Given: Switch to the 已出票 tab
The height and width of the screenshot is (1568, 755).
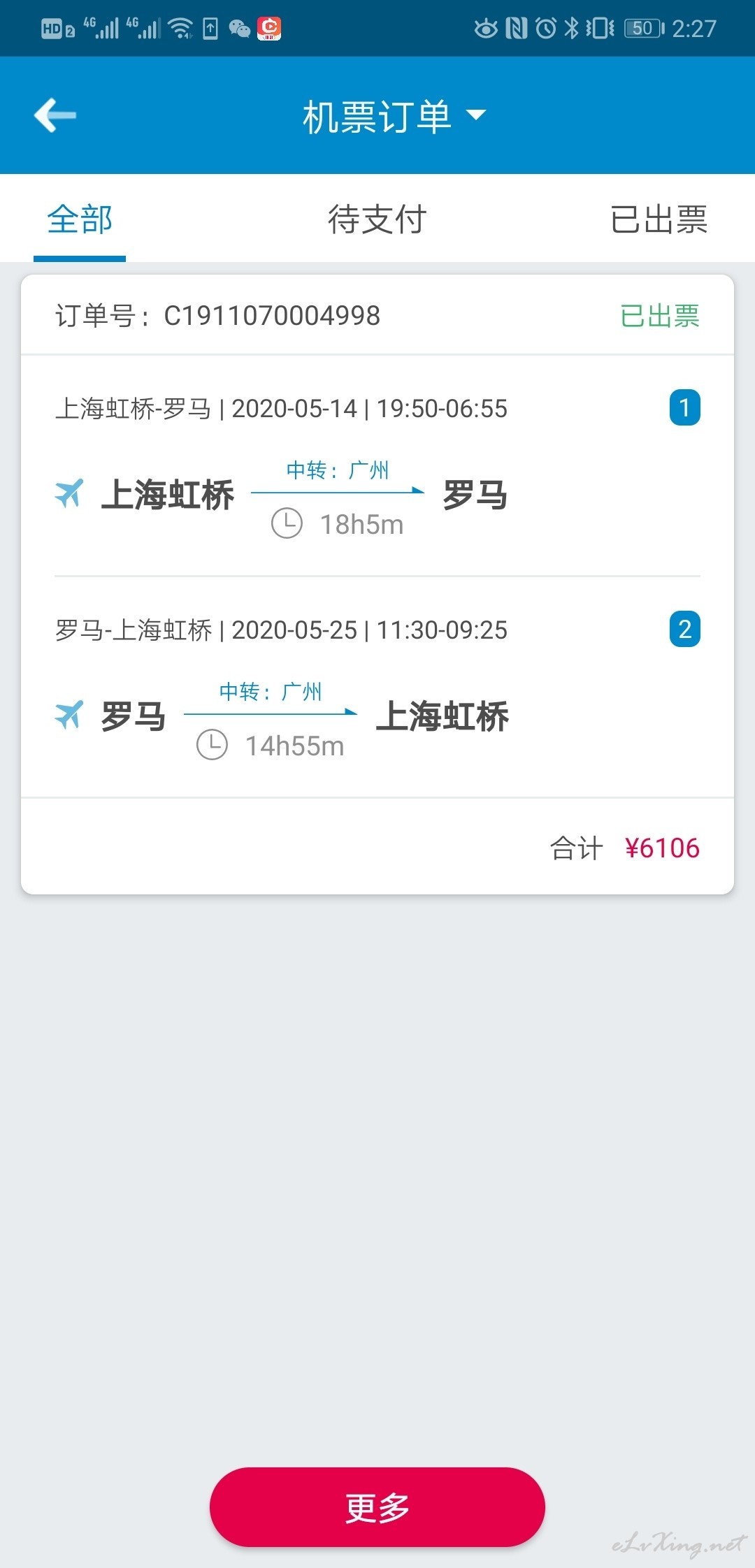Looking at the screenshot, I should 659,219.
